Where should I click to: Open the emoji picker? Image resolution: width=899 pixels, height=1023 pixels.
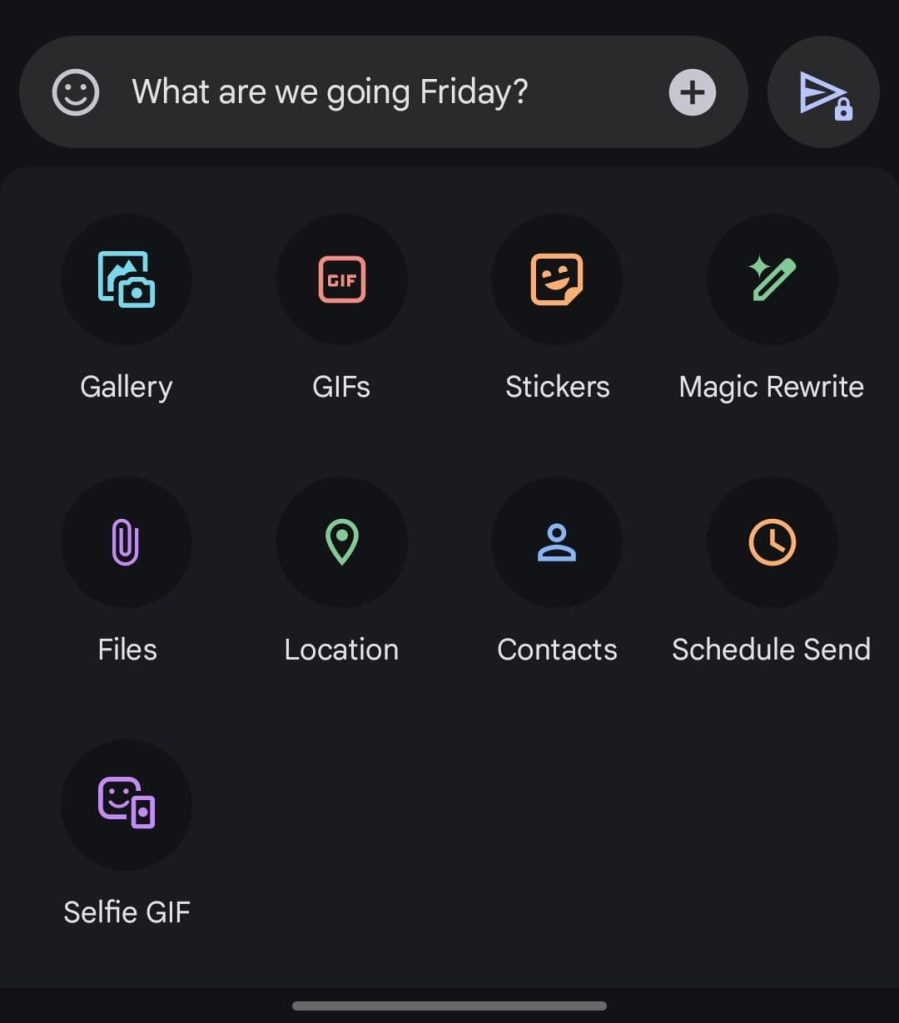click(76, 93)
